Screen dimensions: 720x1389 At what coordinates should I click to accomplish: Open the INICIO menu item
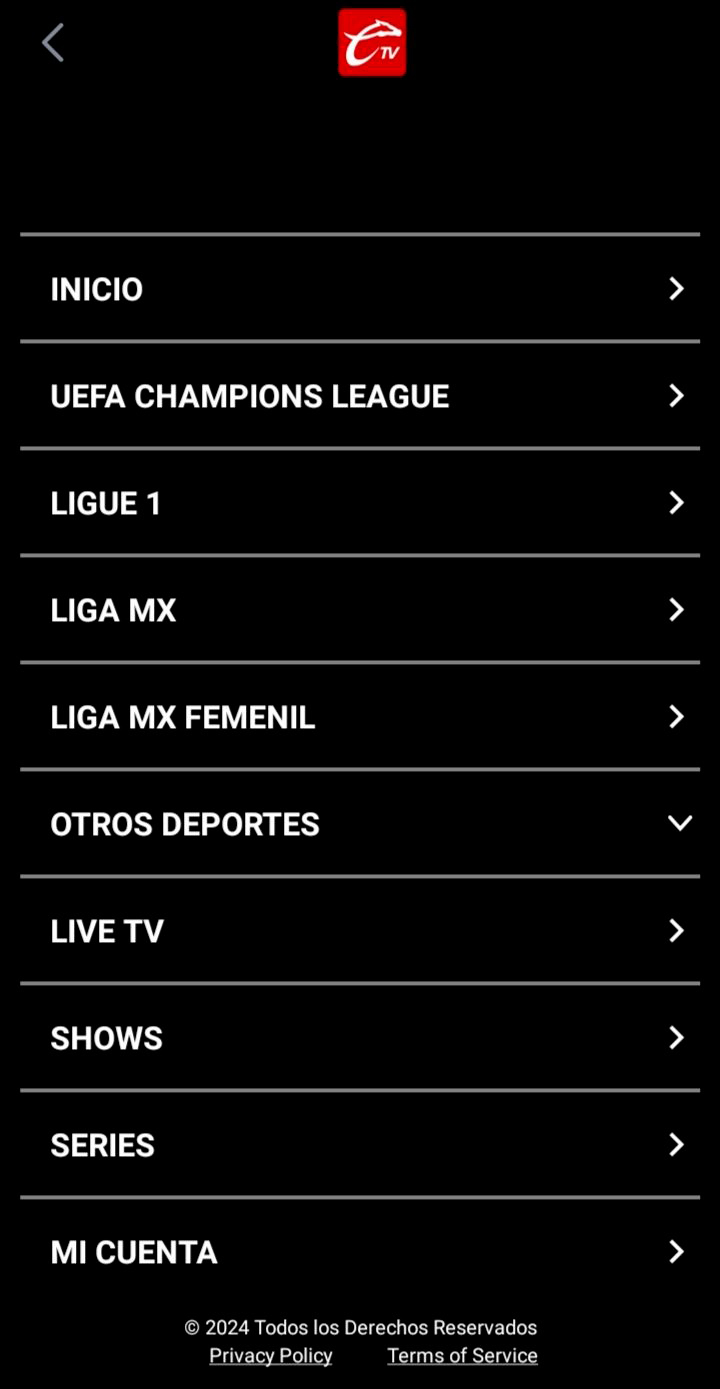point(360,289)
